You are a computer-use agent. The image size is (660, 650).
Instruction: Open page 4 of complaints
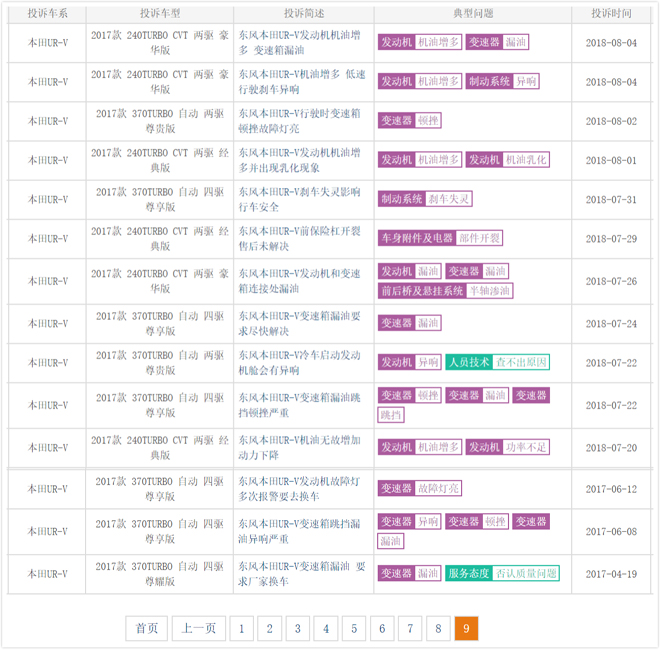pyautogui.click(x=325, y=628)
